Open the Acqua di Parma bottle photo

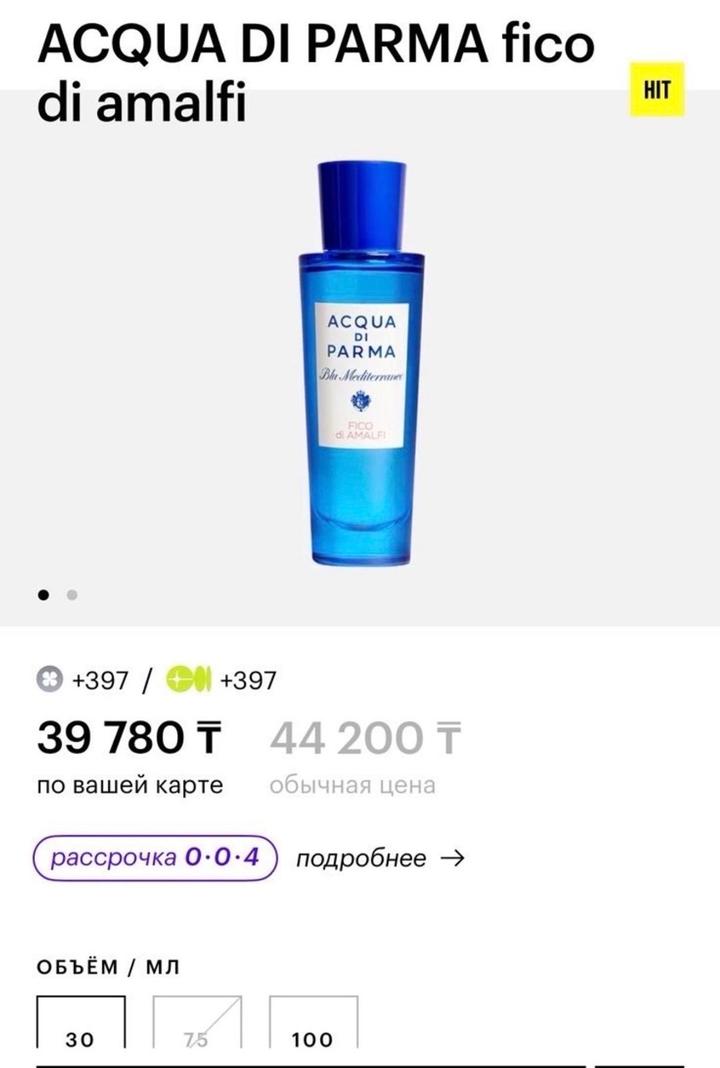click(360, 360)
